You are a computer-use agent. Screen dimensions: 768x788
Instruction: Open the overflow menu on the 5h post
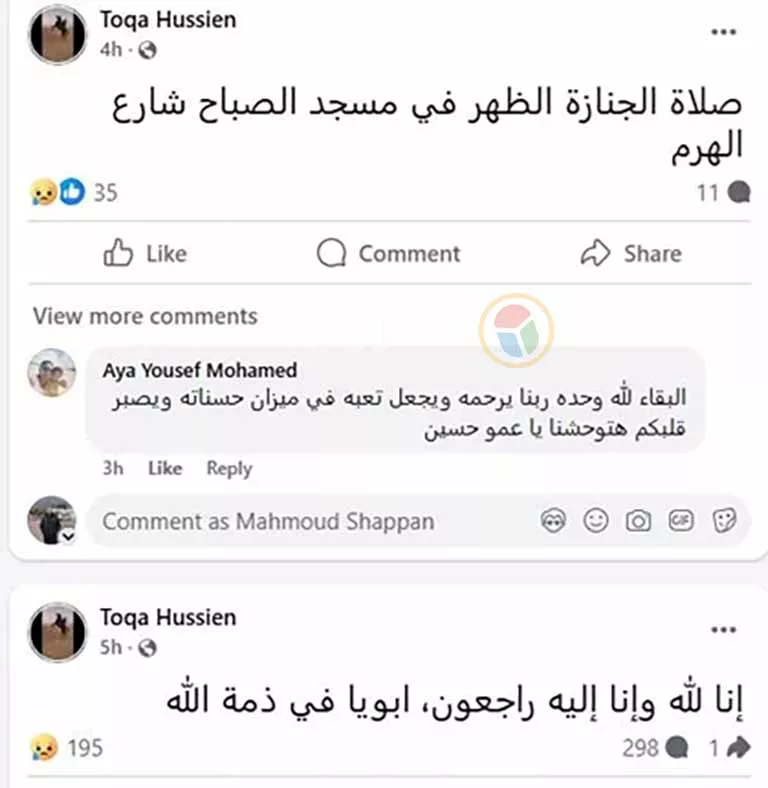(723, 630)
